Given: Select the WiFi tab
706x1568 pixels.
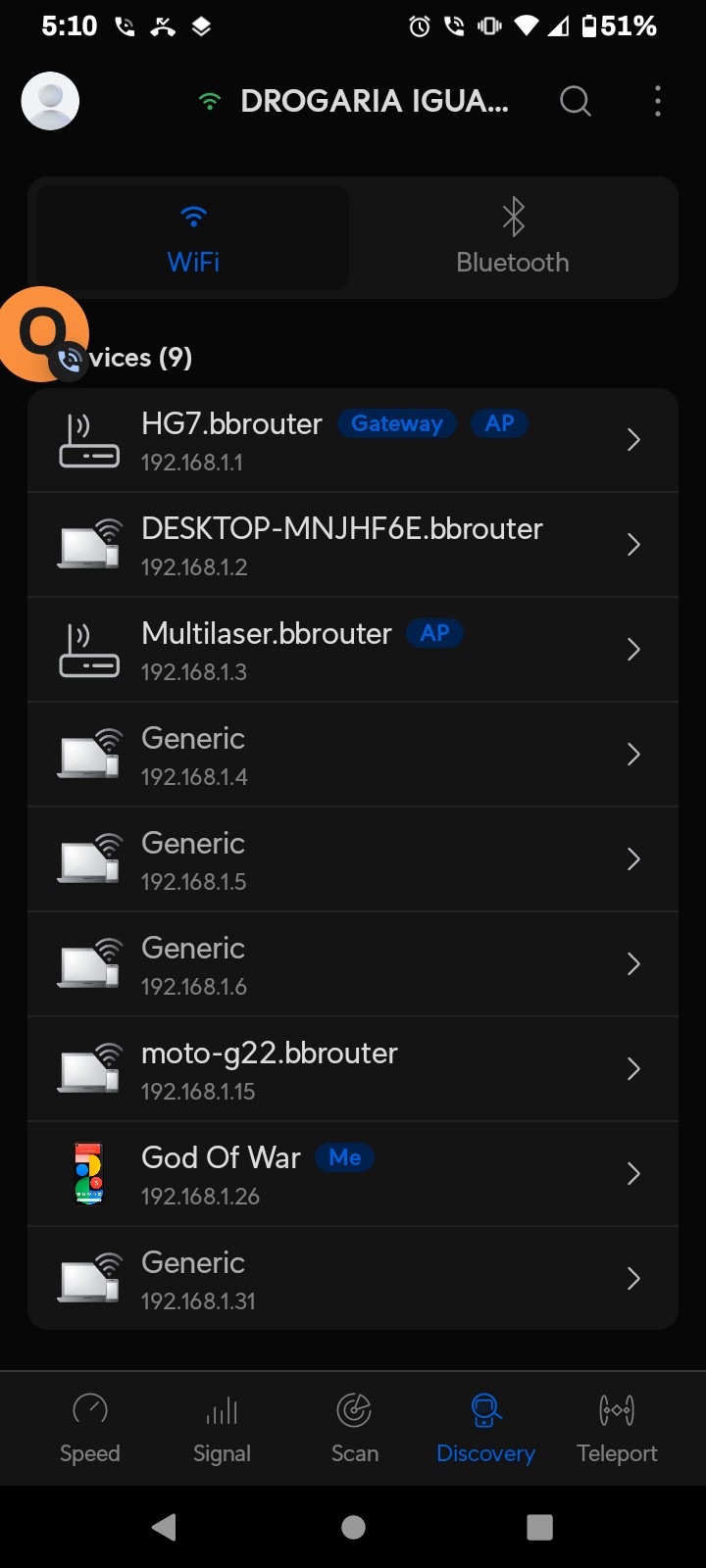Looking at the screenshot, I should point(193,238).
